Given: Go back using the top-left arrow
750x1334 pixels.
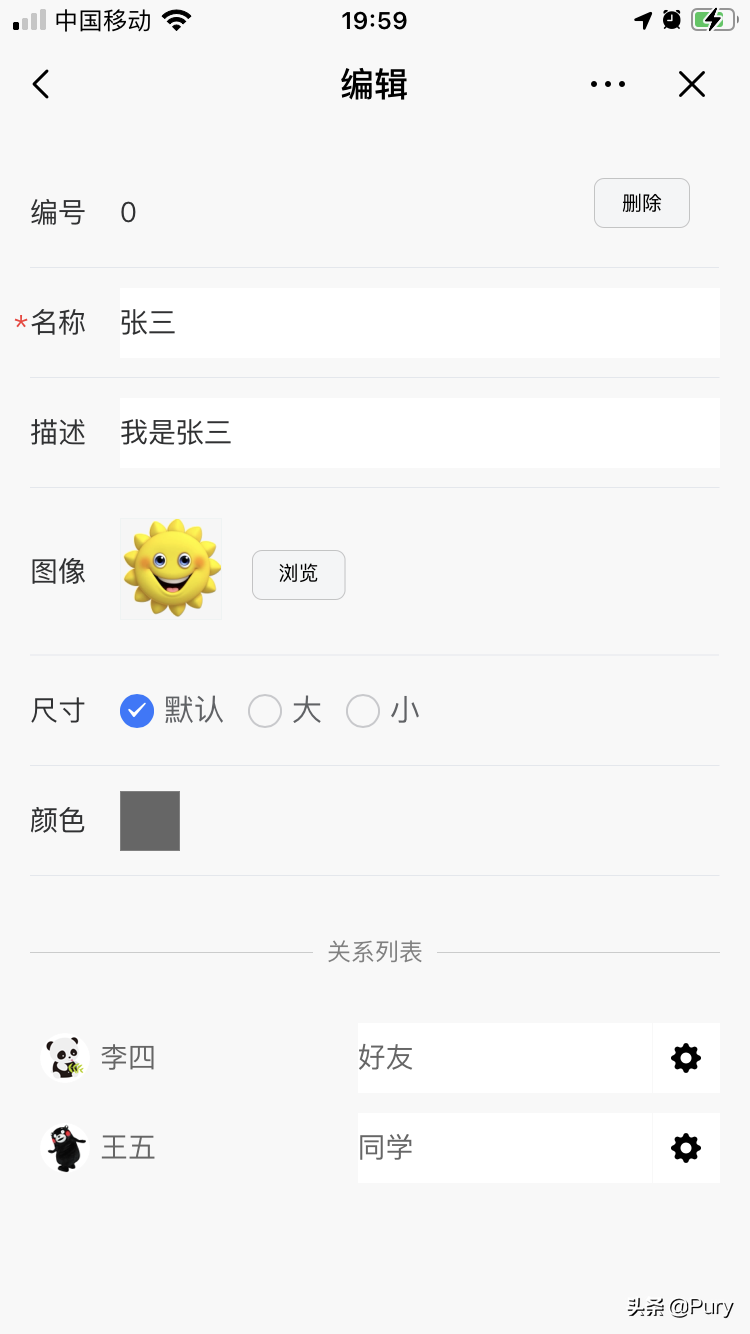Looking at the screenshot, I should pyautogui.click(x=40, y=84).
